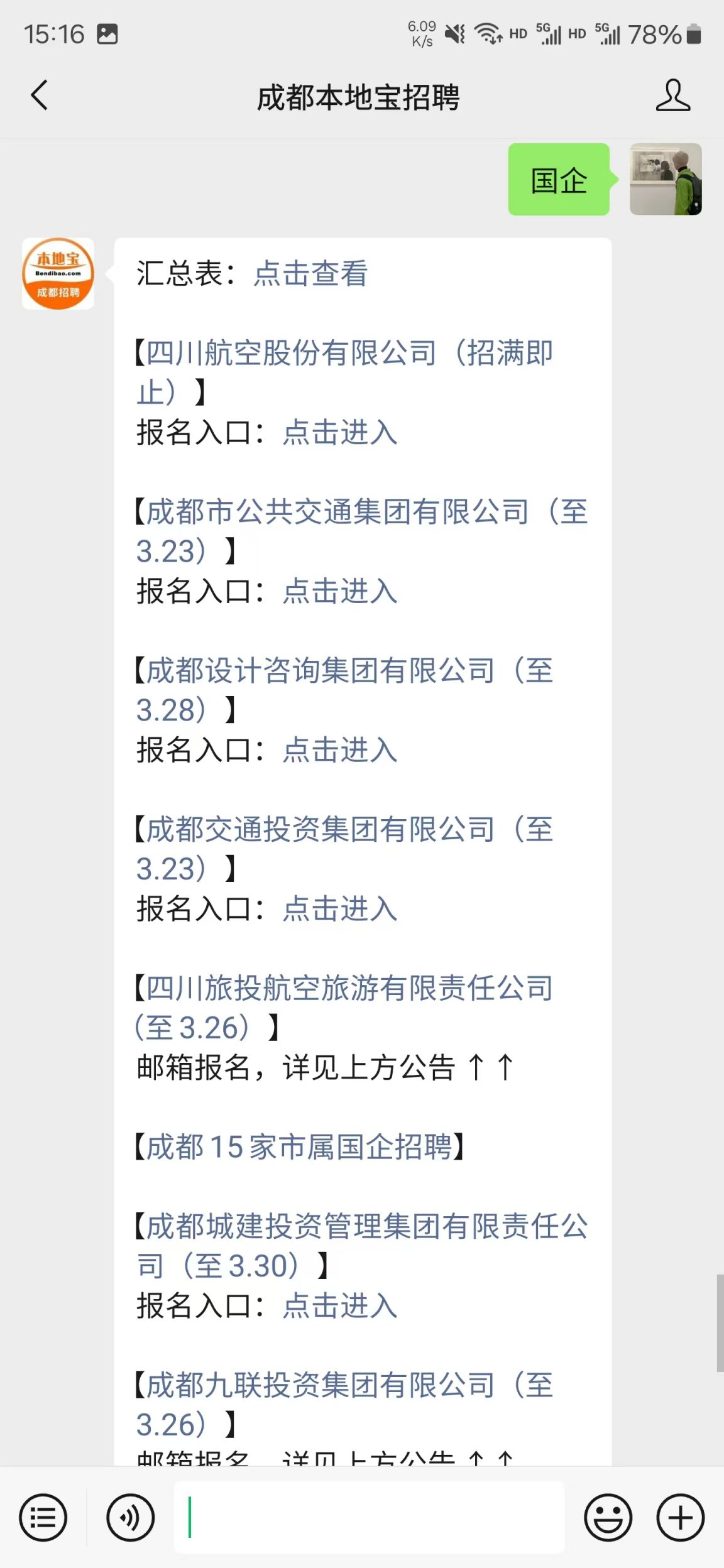Screen dimensions: 724x1568
Task: Tap 点击进入 under 四川航空
Action: click(340, 433)
